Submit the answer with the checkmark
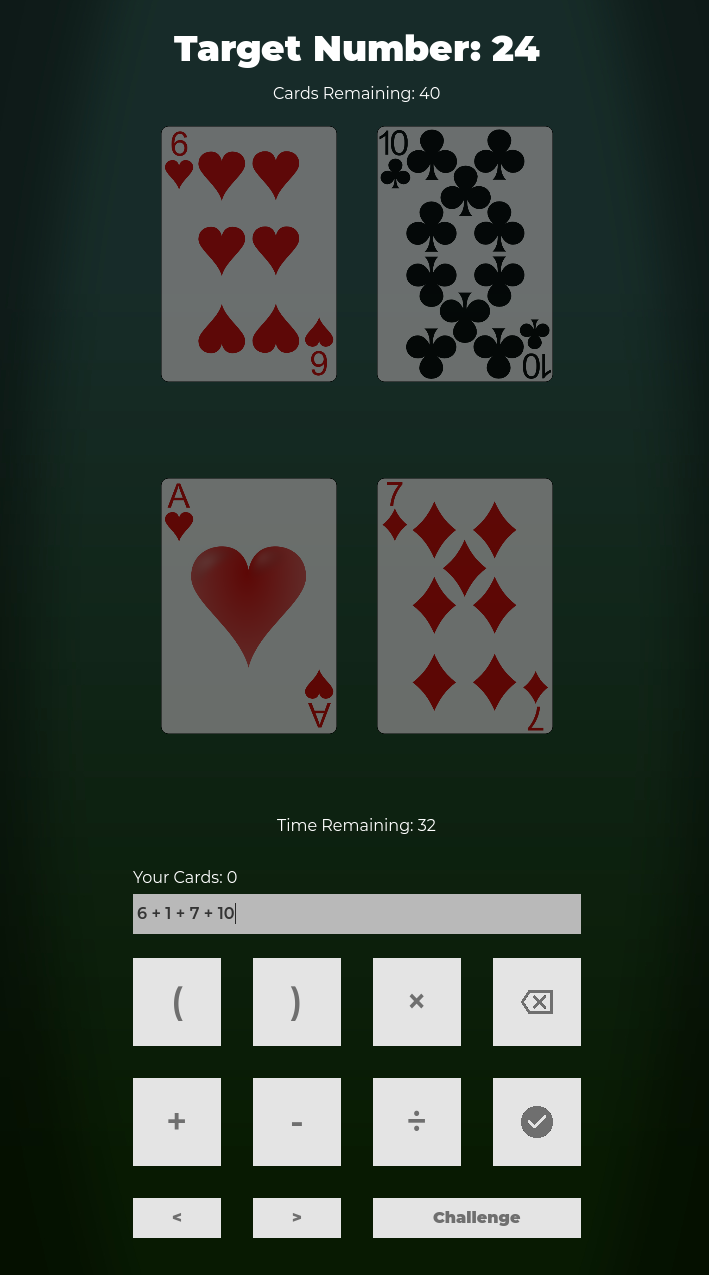The image size is (709, 1275). click(x=537, y=1122)
